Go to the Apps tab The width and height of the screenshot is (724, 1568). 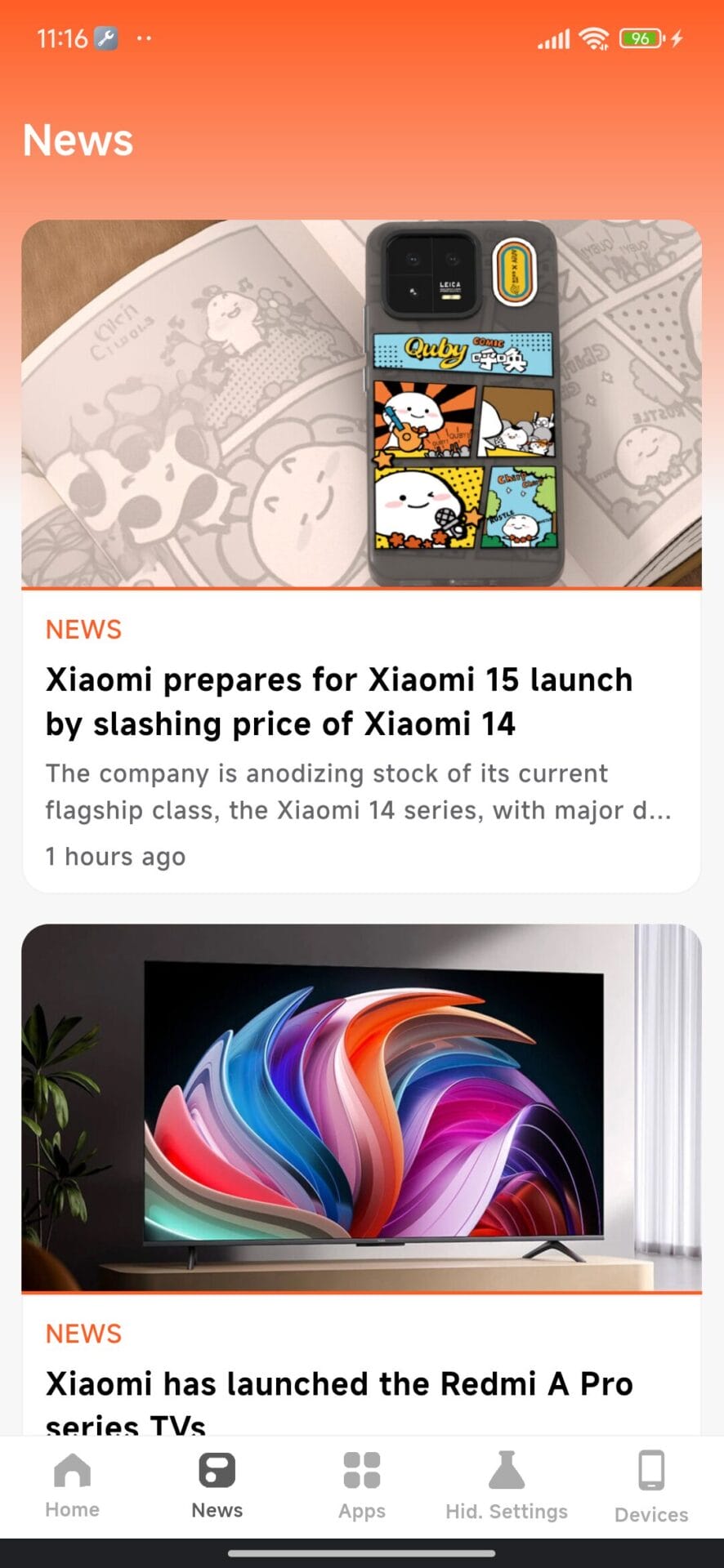(362, 1485)
